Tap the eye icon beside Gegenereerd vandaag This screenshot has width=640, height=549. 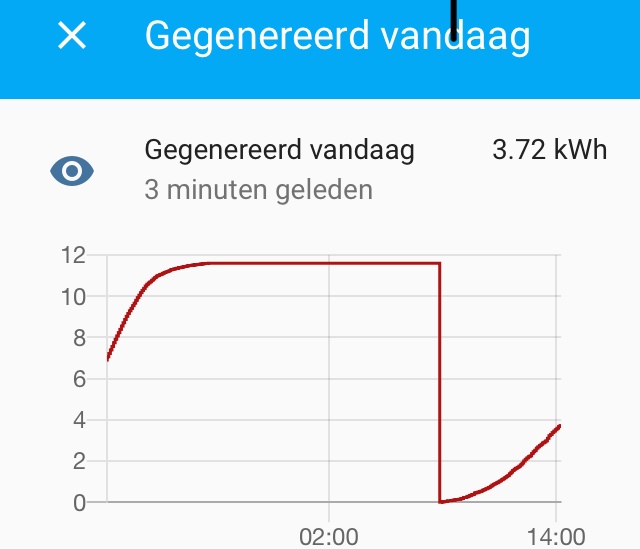[x=72, y=171]
